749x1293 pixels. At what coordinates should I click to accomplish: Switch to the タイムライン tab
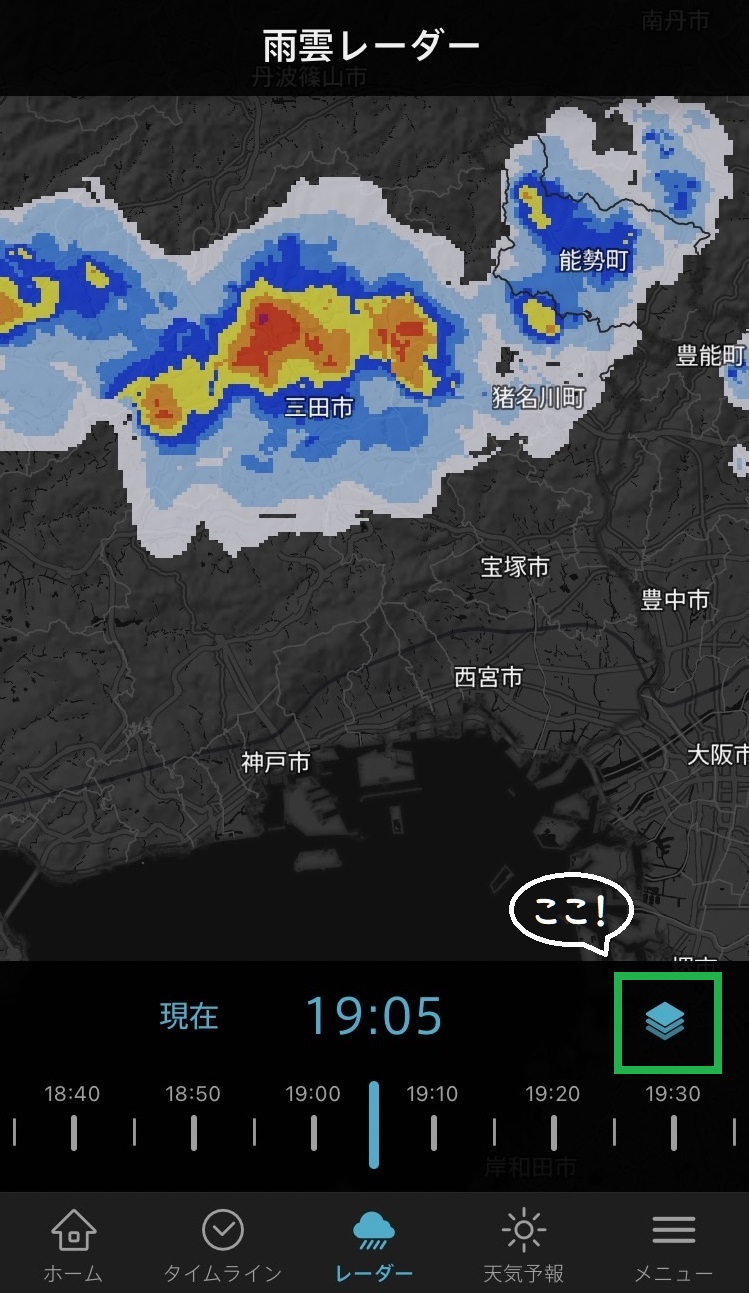[x=223, y=1245]
